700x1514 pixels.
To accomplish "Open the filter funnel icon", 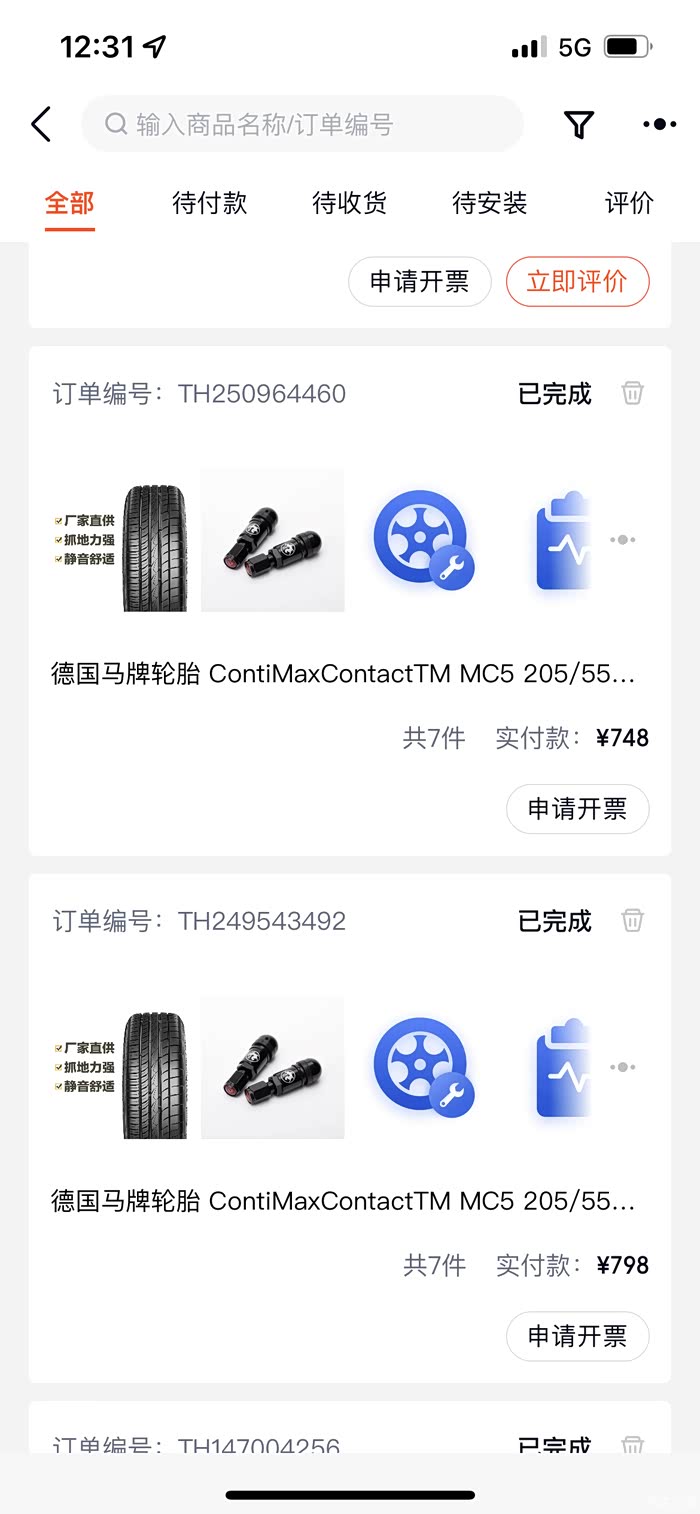I will 579,125.
